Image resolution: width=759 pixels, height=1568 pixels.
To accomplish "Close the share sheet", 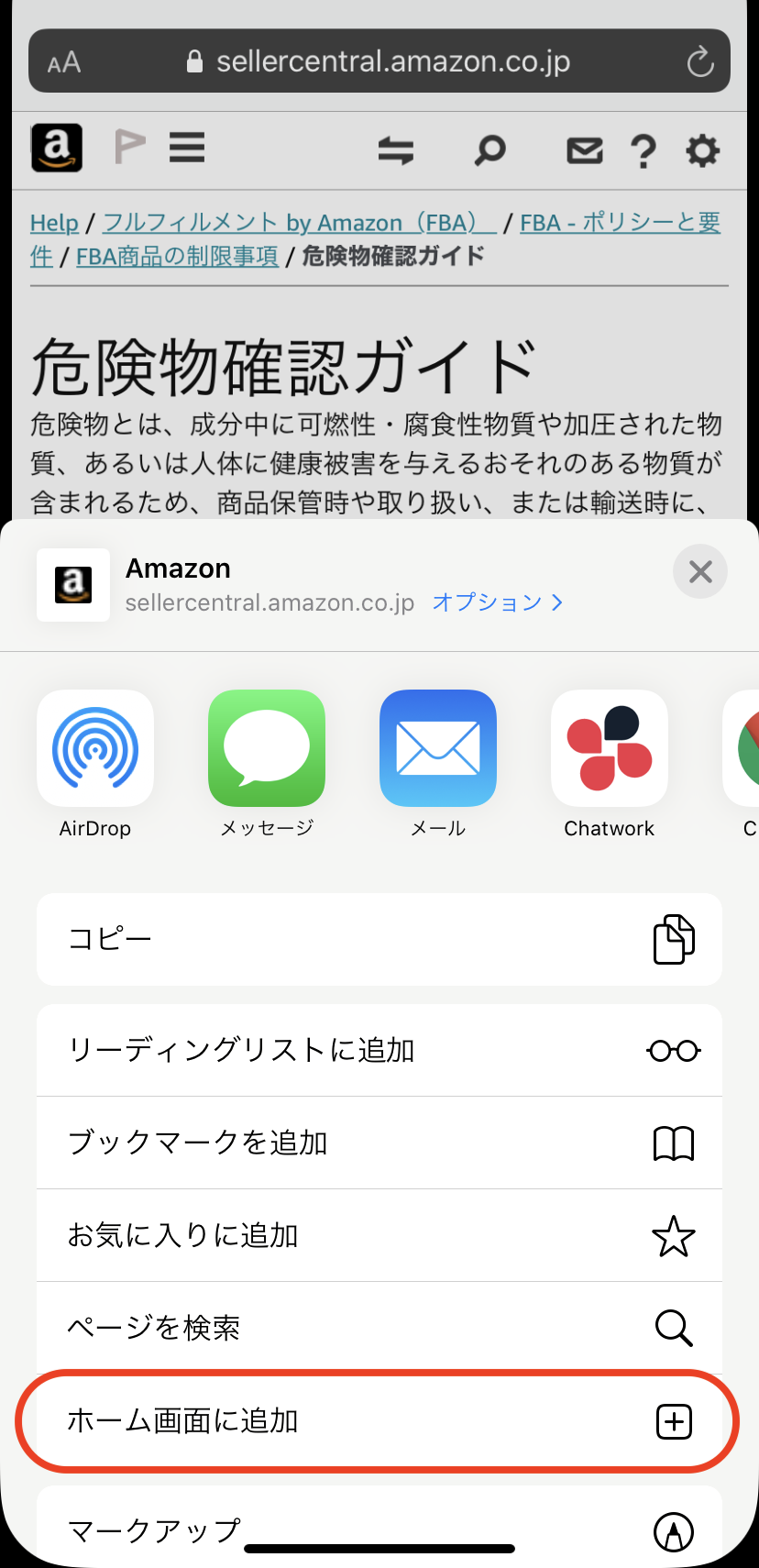I will 700,571.
